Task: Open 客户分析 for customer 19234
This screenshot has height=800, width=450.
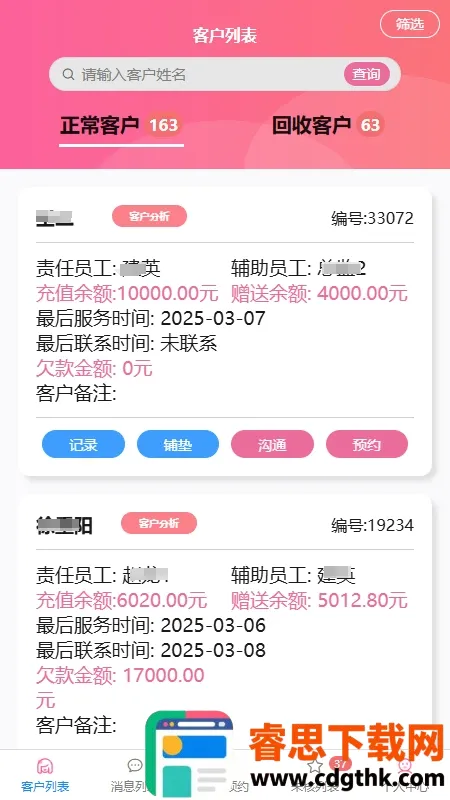Action: 159,523
